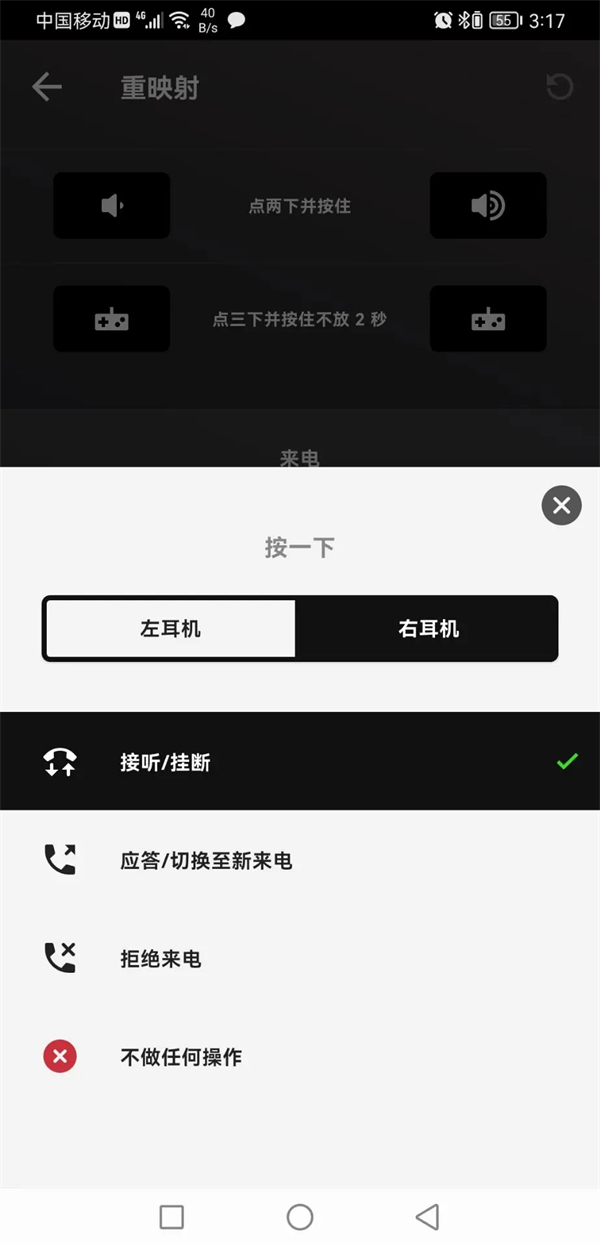Select 拒绝来电 option
Screen dimensions: 600x1246
[x=300, y=958]
